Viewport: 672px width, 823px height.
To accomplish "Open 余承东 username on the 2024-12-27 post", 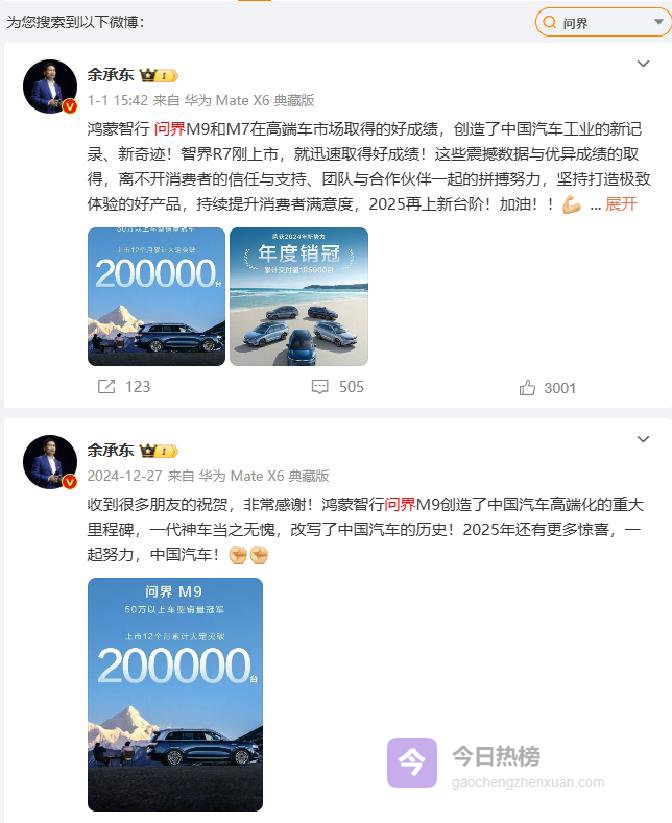I will pyautogui.click(x=109, y=450).
